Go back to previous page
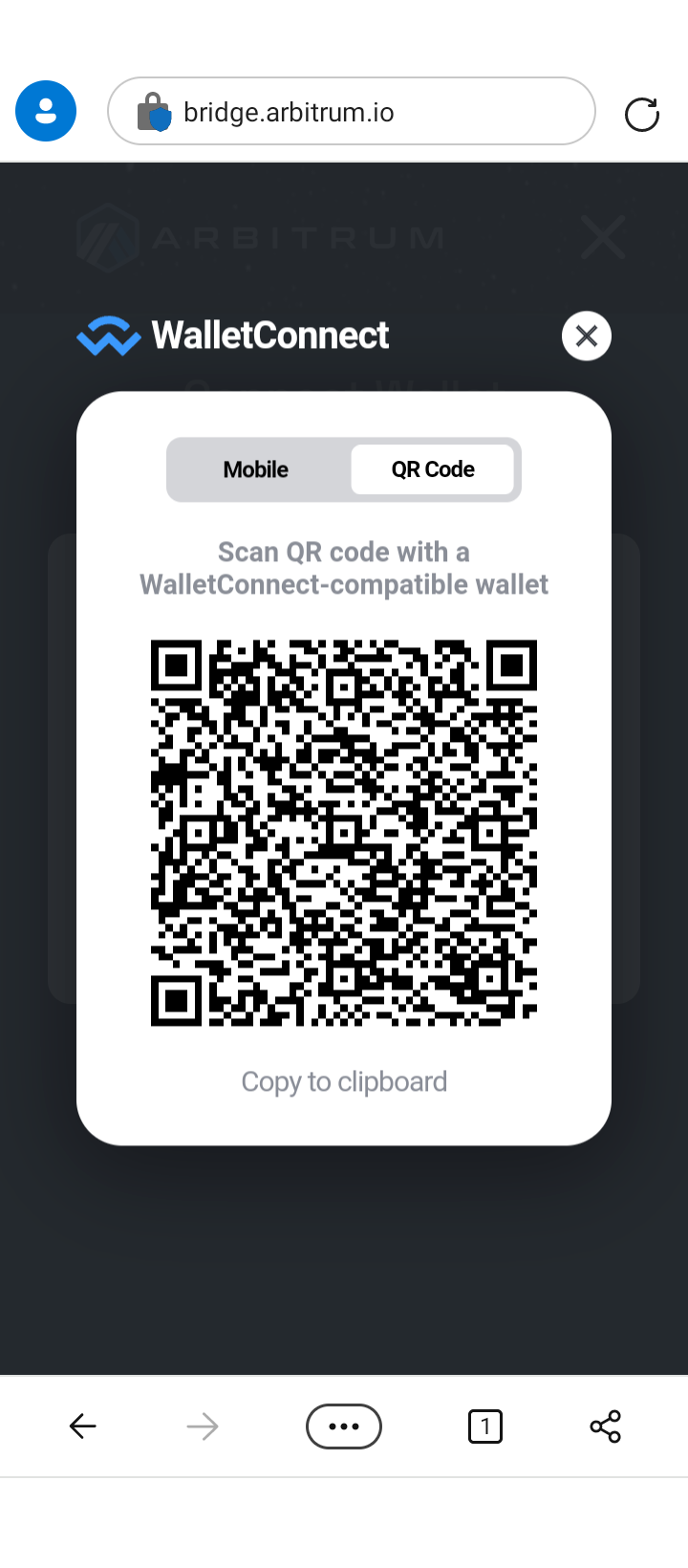The image size is (688, 1568). tap(83, 1426)
